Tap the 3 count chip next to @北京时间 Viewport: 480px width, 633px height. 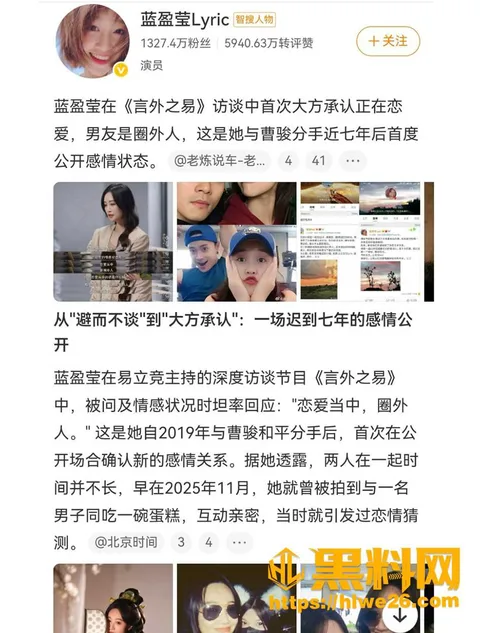(181, 542)
